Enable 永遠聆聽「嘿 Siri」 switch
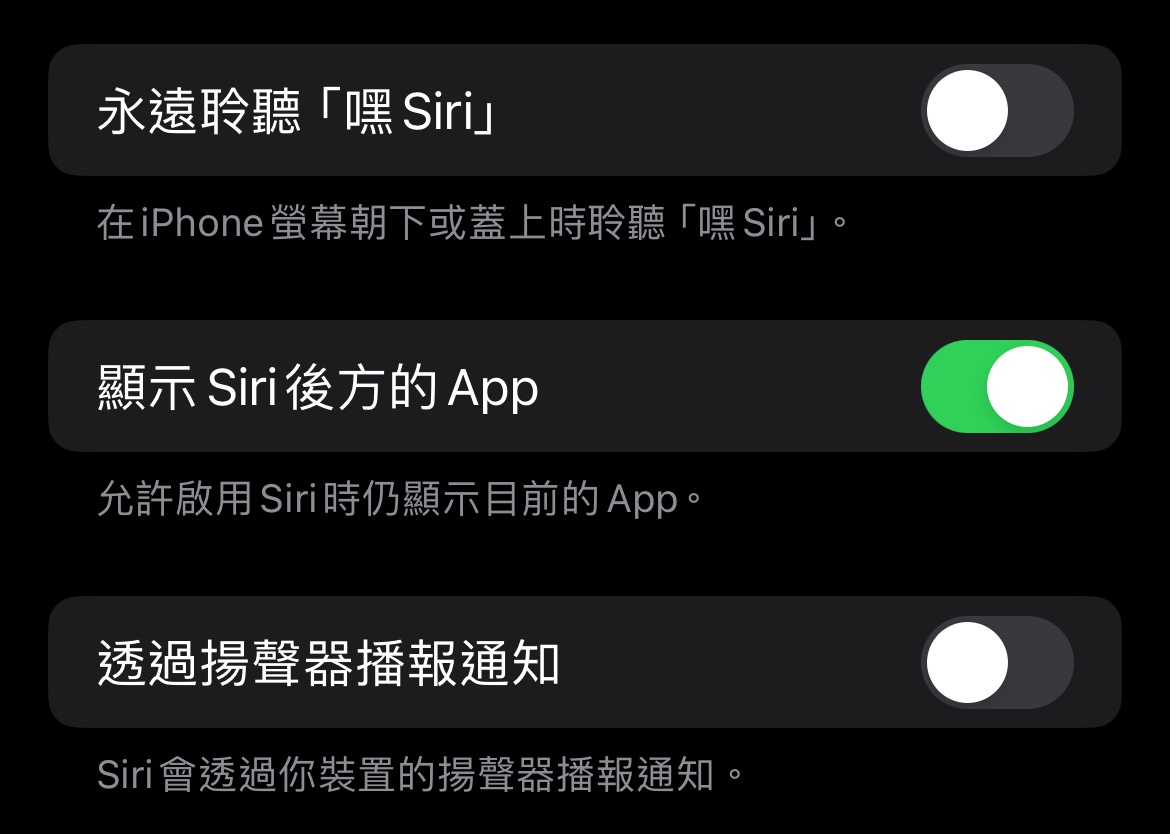The width and height of the screenshot is (1170, 834). [996, 110]
